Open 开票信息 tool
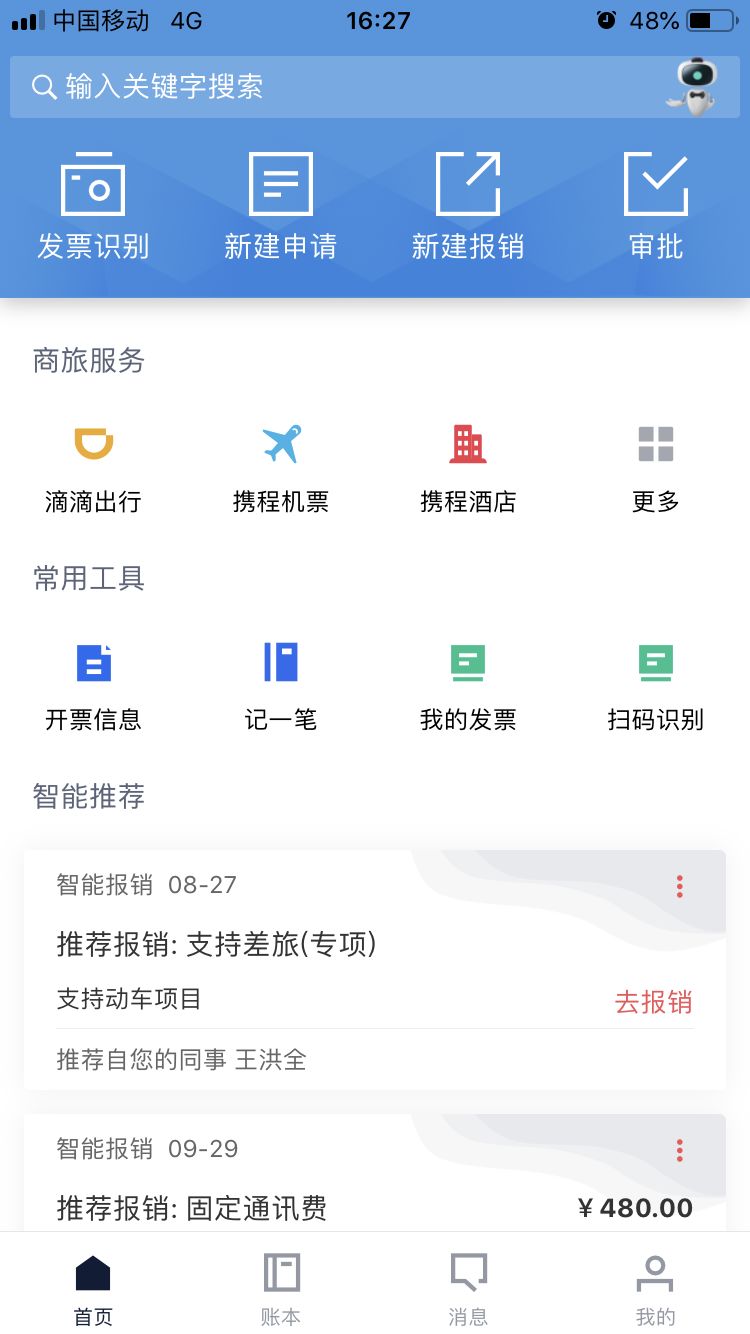Image resolution: width=750 pixels, height=1334 pixels. tap(93, 687)
